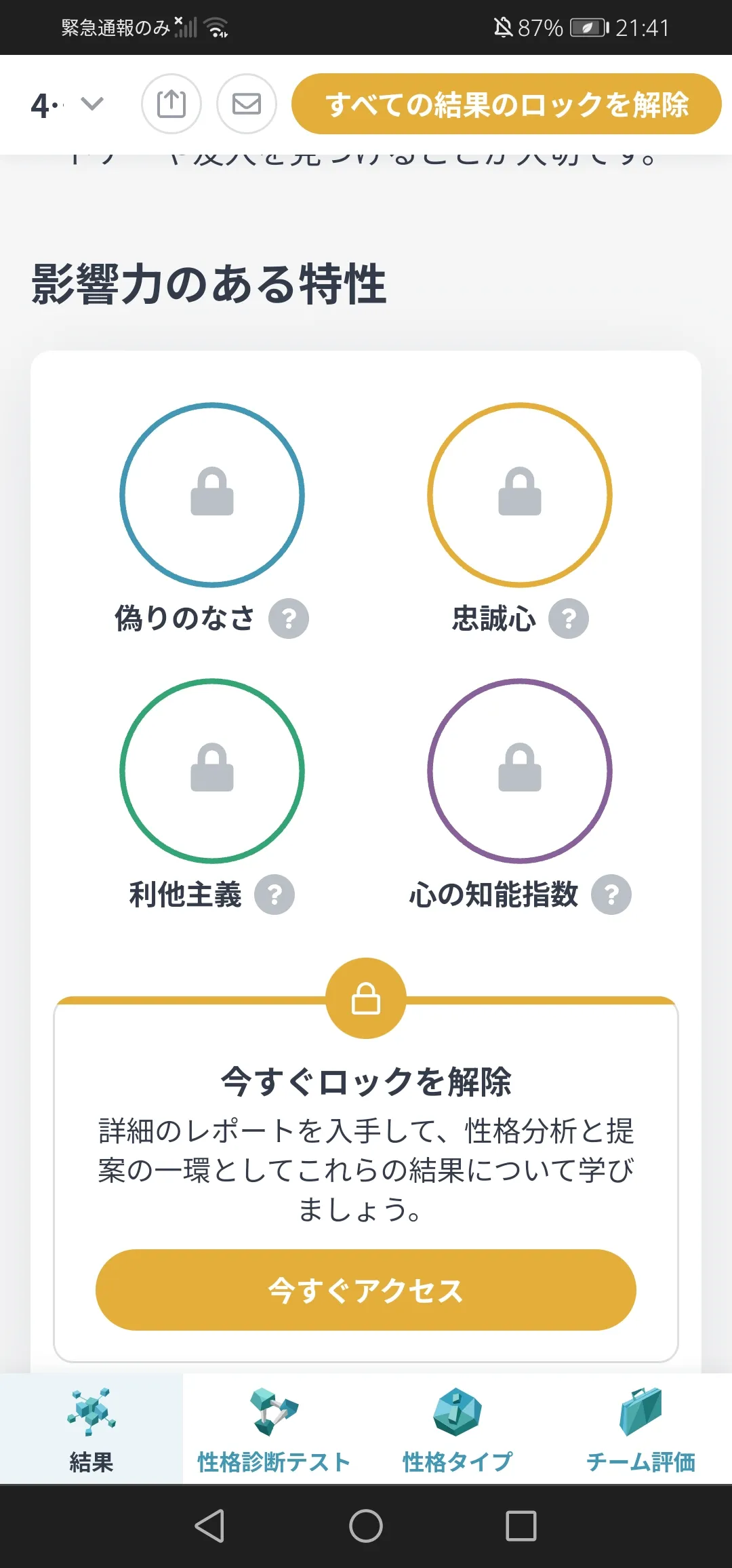
Task: Show help for 心の知能指数
Action: (611, 895)
